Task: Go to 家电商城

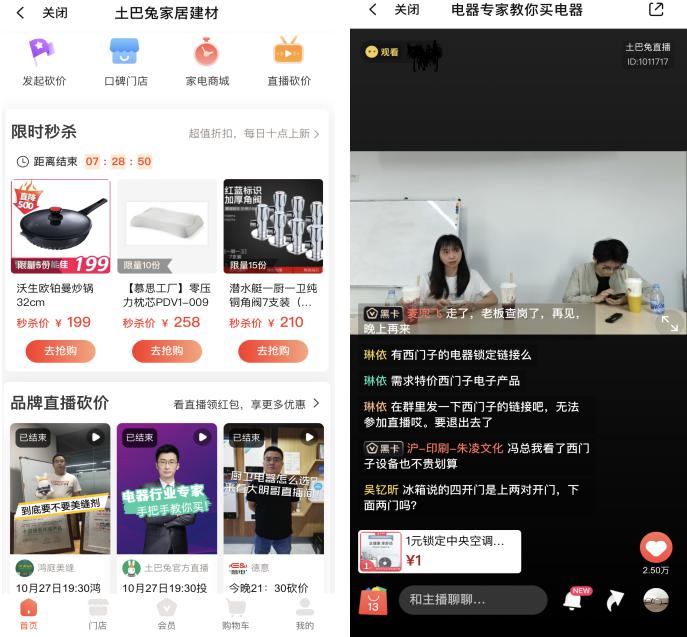Action: [207, 60]
